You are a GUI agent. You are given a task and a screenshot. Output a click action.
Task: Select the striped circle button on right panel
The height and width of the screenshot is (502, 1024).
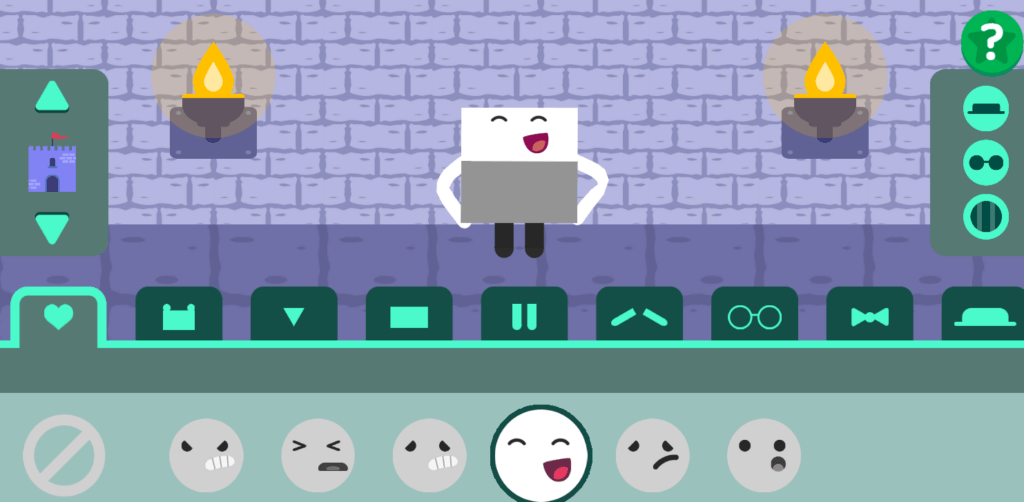(x=986, y=216)
